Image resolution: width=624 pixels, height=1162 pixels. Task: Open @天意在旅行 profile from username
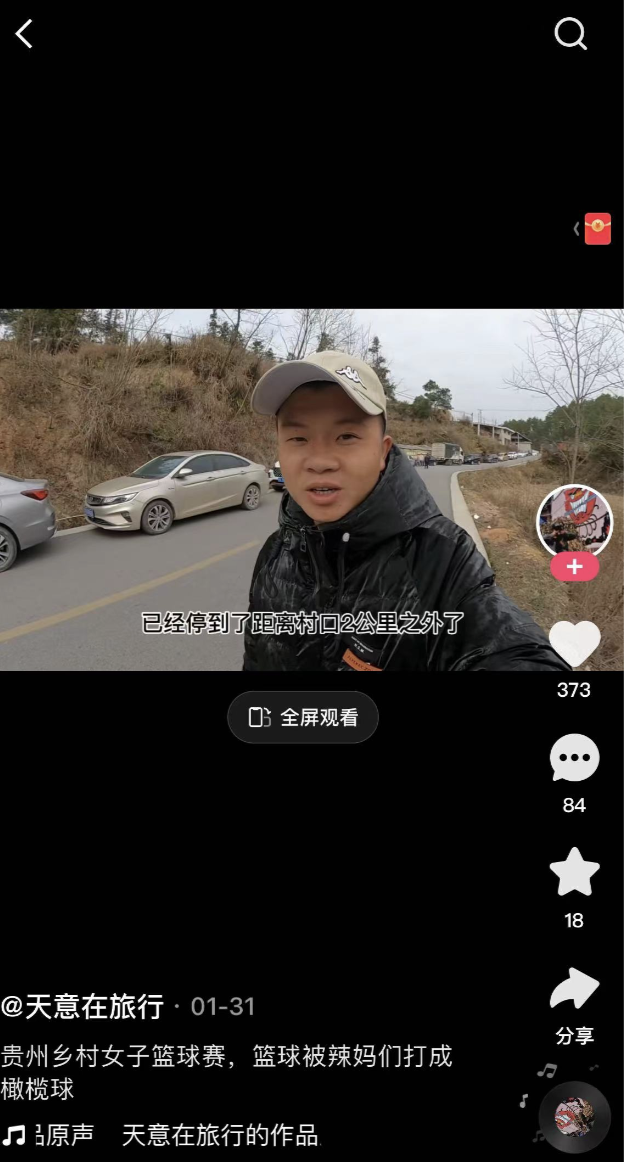[82, 1006]
